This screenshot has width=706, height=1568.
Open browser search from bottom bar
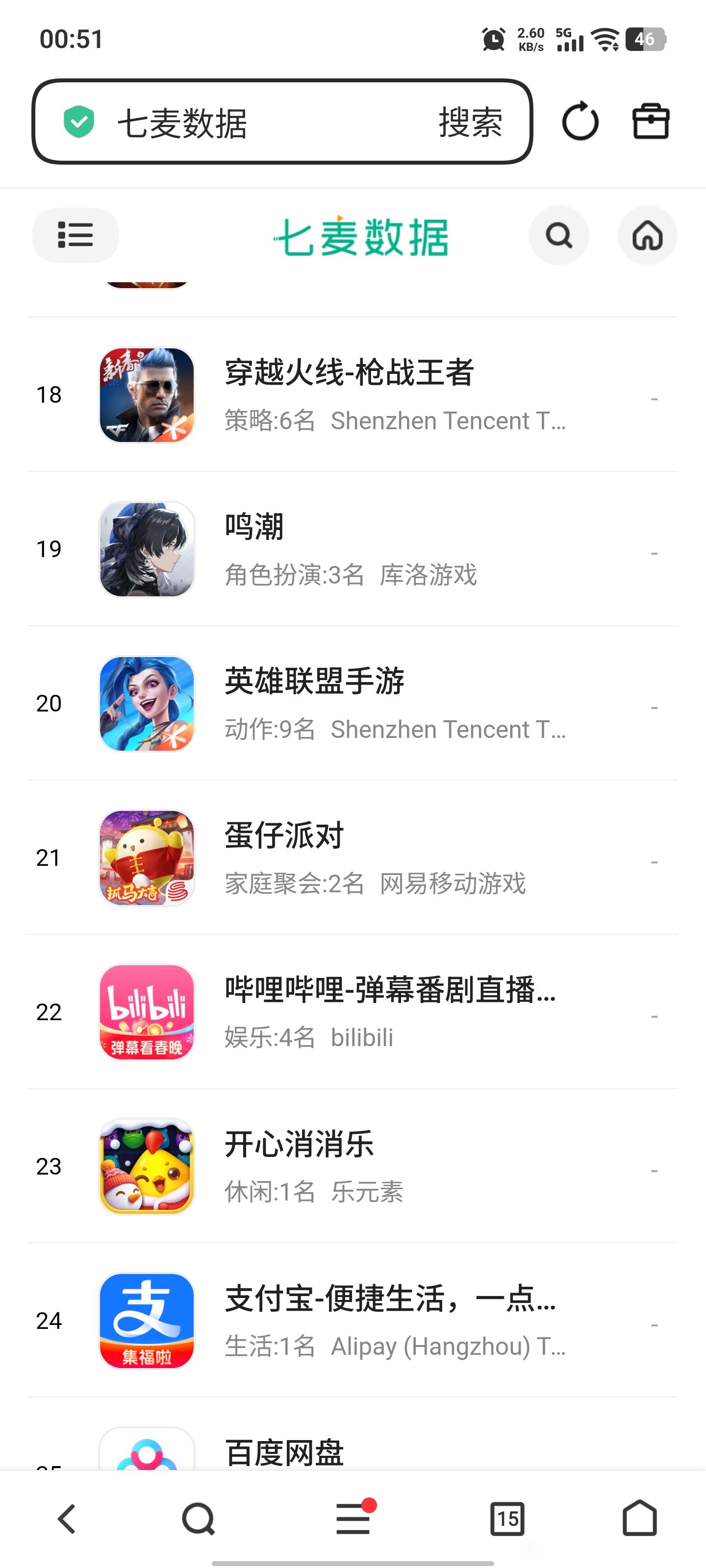[x=199, y=1519]
